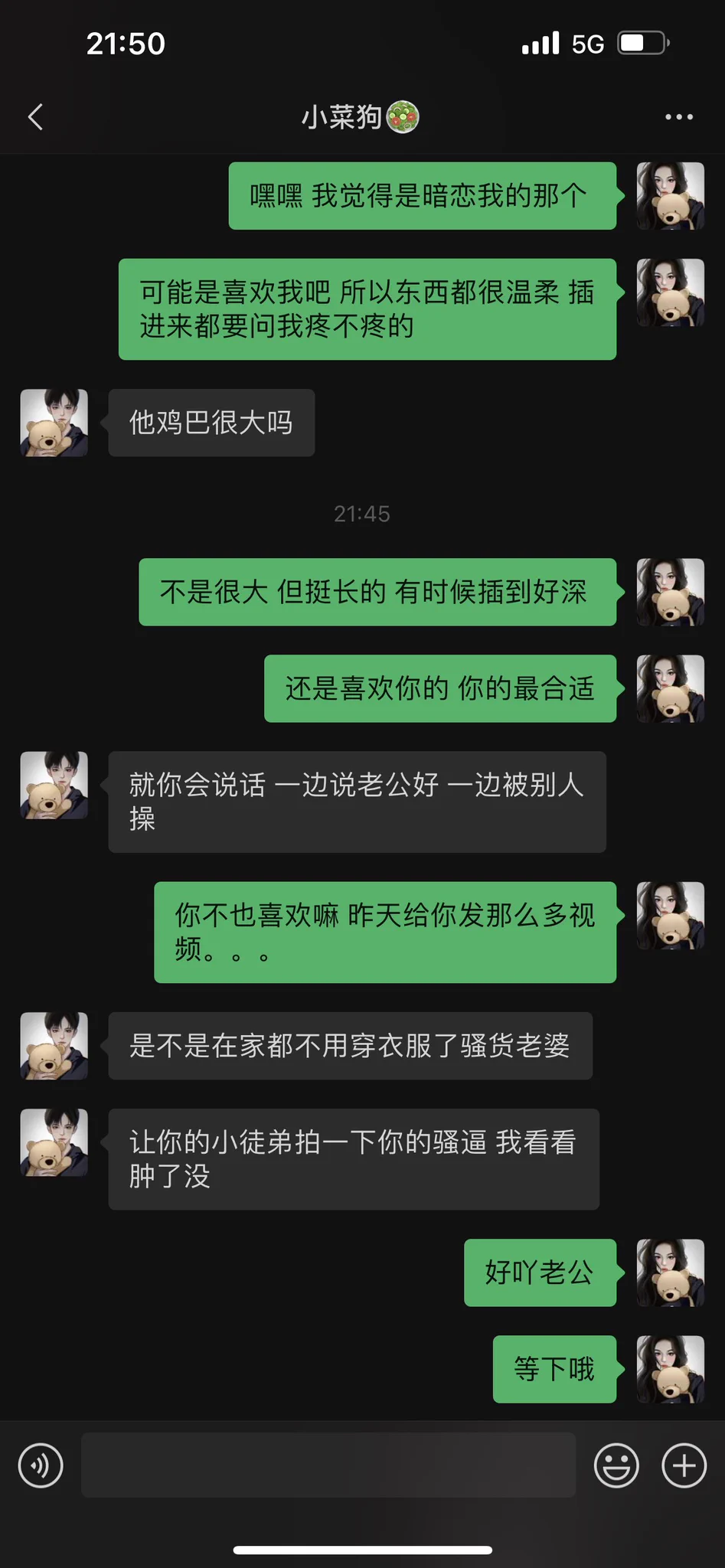This screenshot has width=725, height=1568.
Task: Open the emoji sticker panel
Action: [616, 1465]
